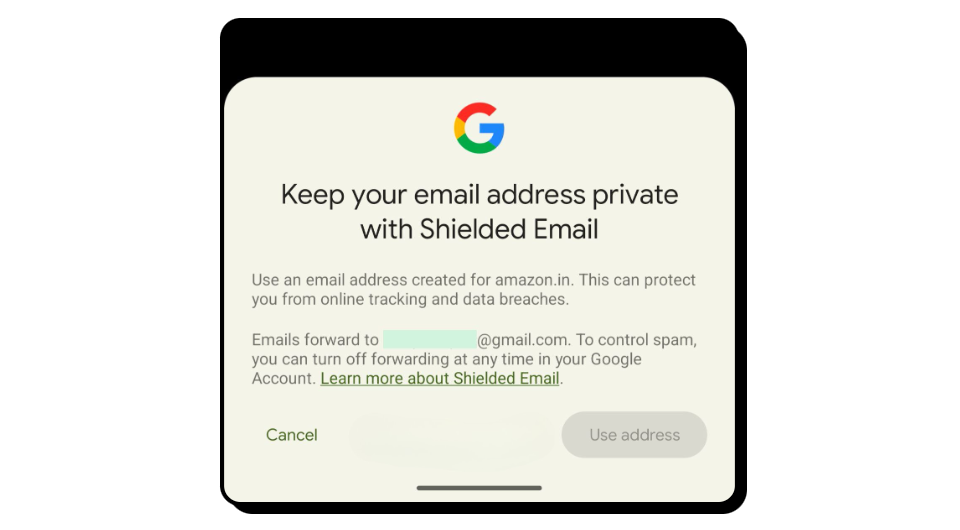Viewport: 960px width, 530px height.
Task: Cancel the Shielded Email prompt
Action: [292, 435]
